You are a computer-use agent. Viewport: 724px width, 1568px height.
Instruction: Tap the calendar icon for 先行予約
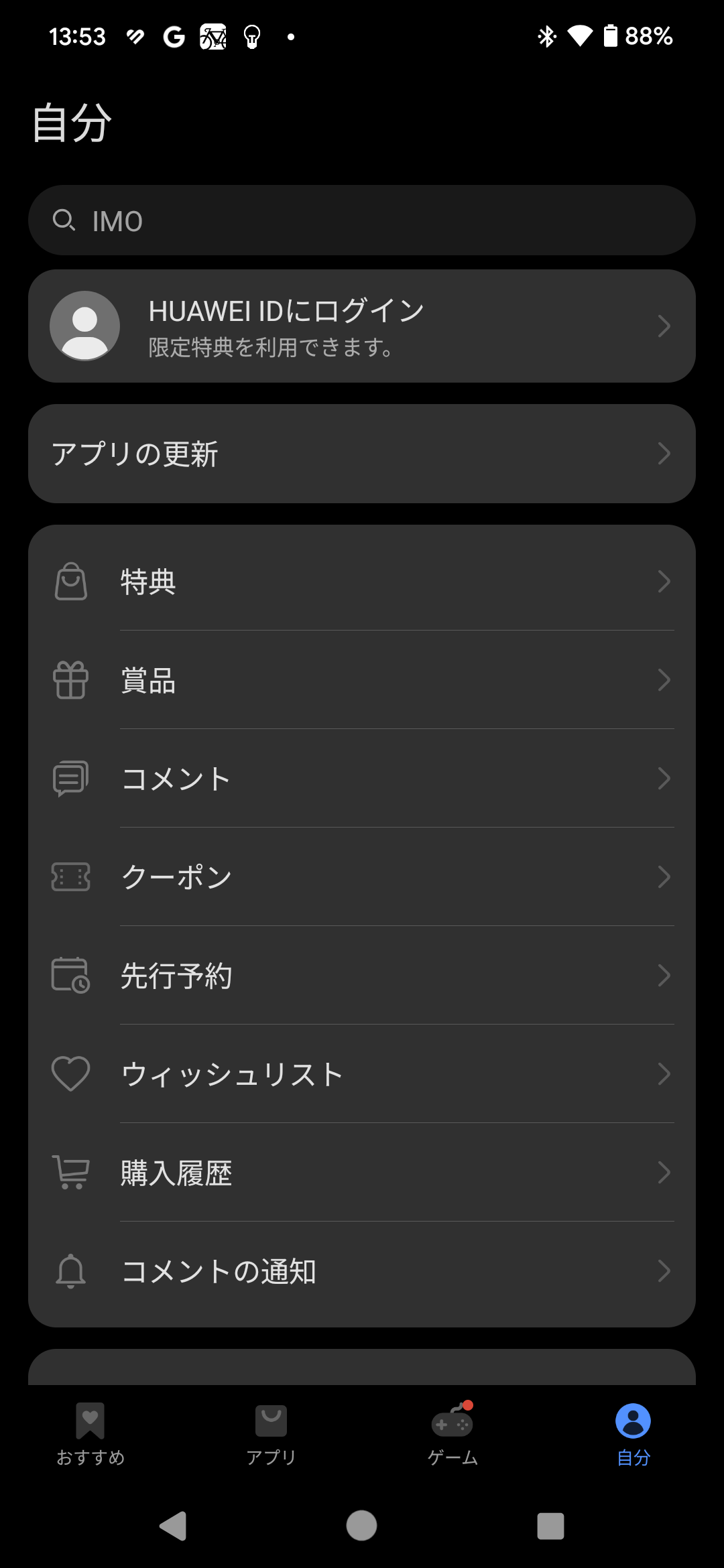[x=70, y=976]
